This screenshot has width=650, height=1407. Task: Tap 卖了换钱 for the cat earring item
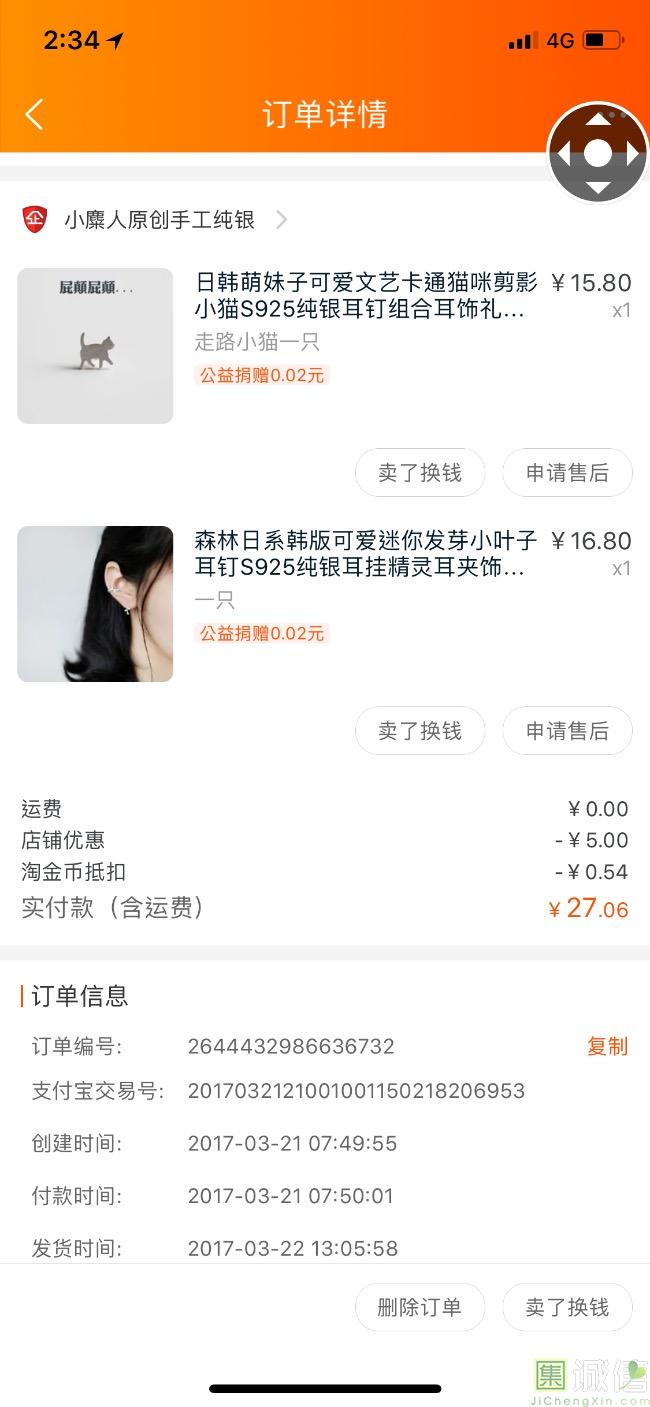click(420, 473)
